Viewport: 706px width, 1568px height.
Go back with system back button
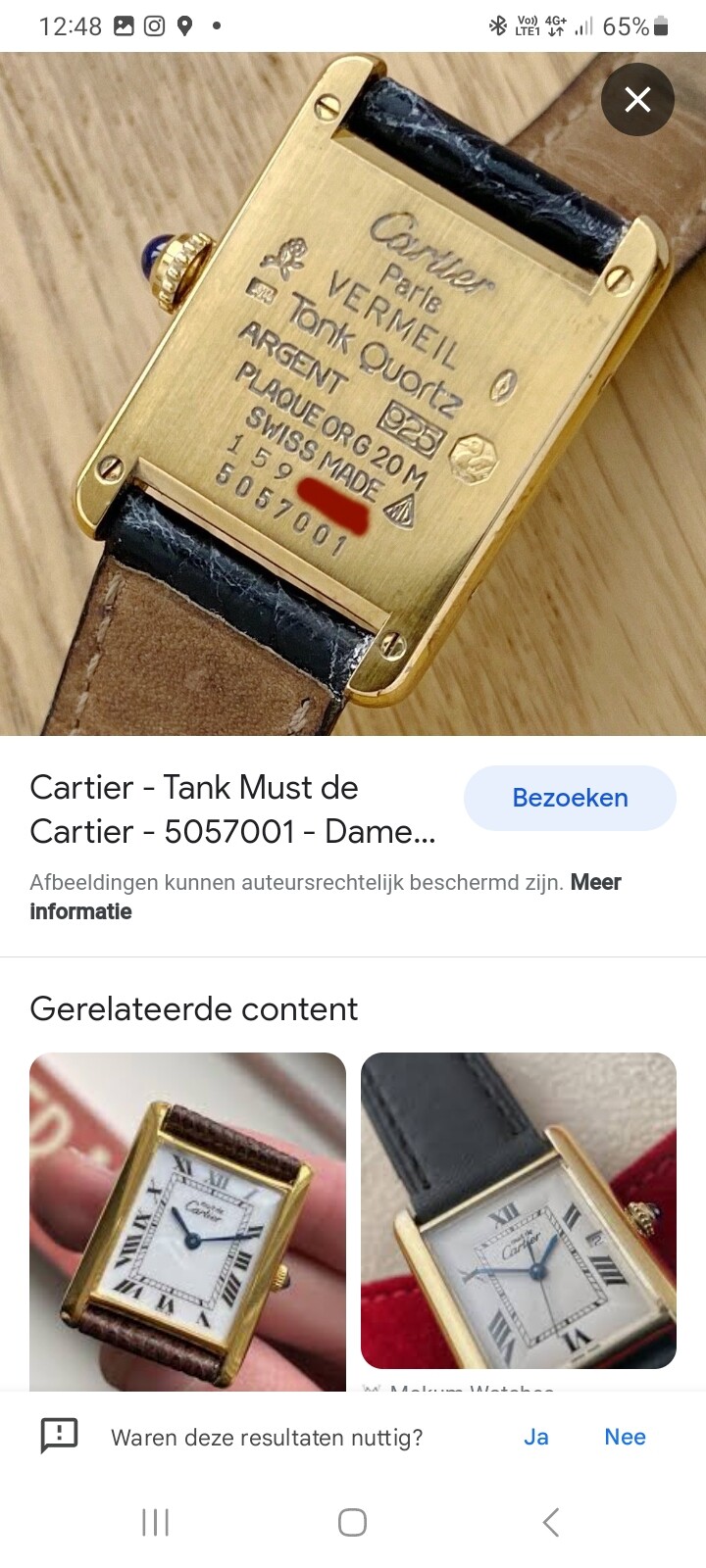pos(551,1522)
